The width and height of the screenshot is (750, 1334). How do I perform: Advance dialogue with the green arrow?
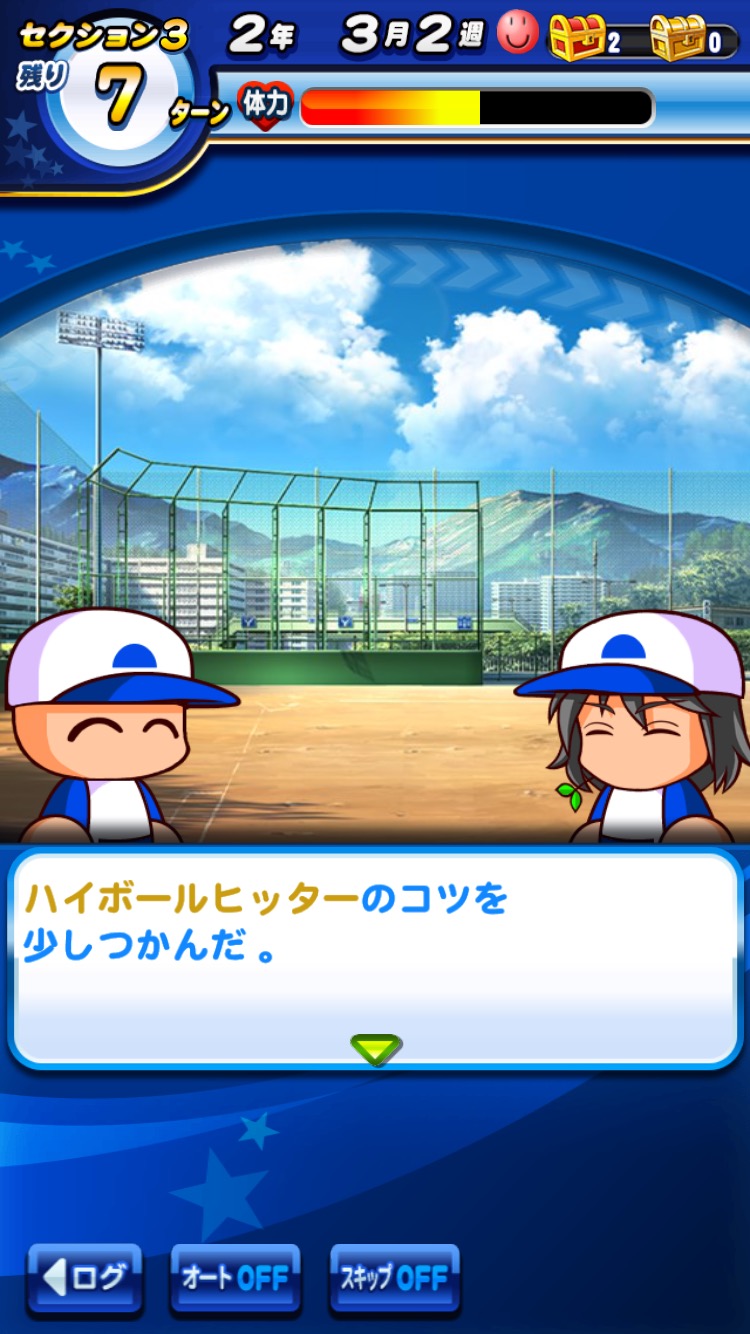tap(376, 1047)
